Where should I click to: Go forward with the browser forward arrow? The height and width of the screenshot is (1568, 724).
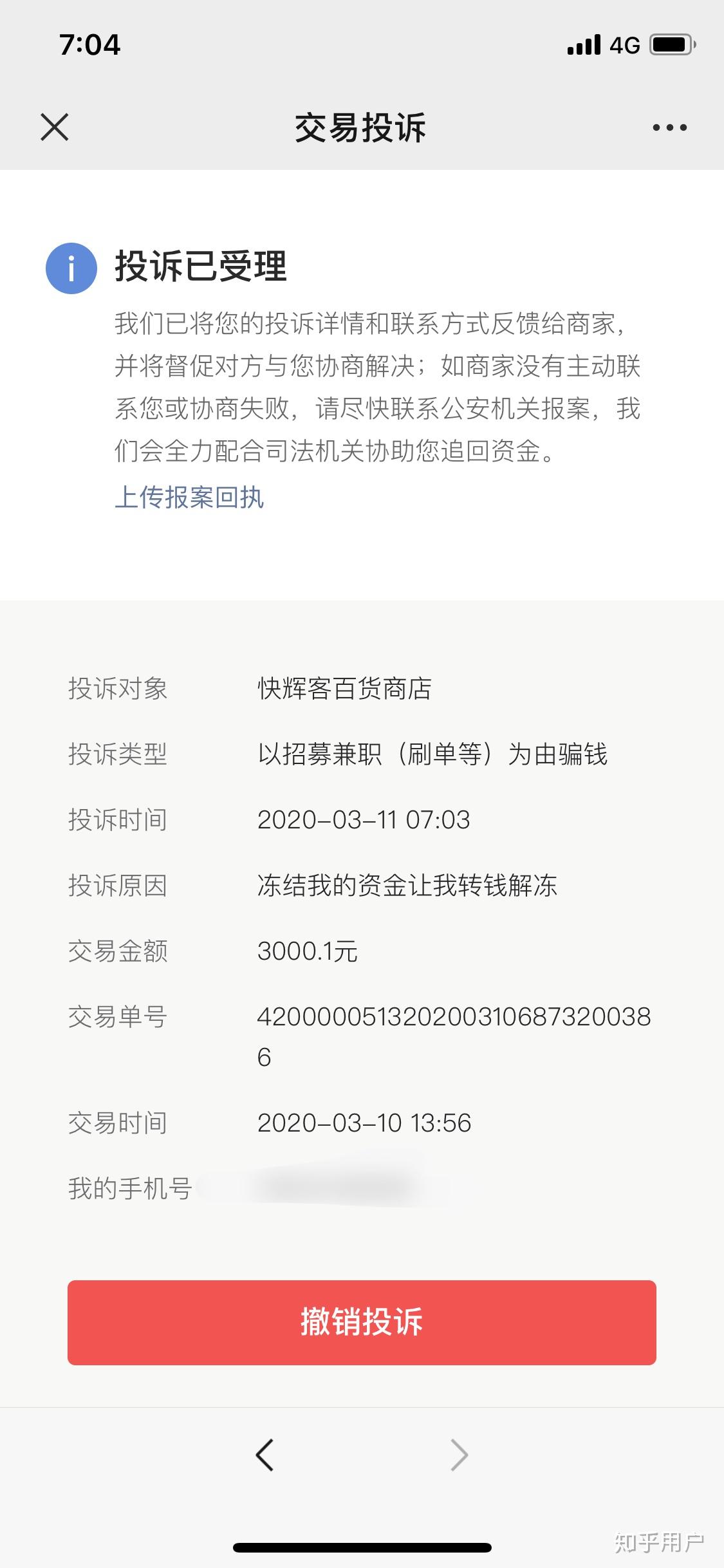[459, 1455]
